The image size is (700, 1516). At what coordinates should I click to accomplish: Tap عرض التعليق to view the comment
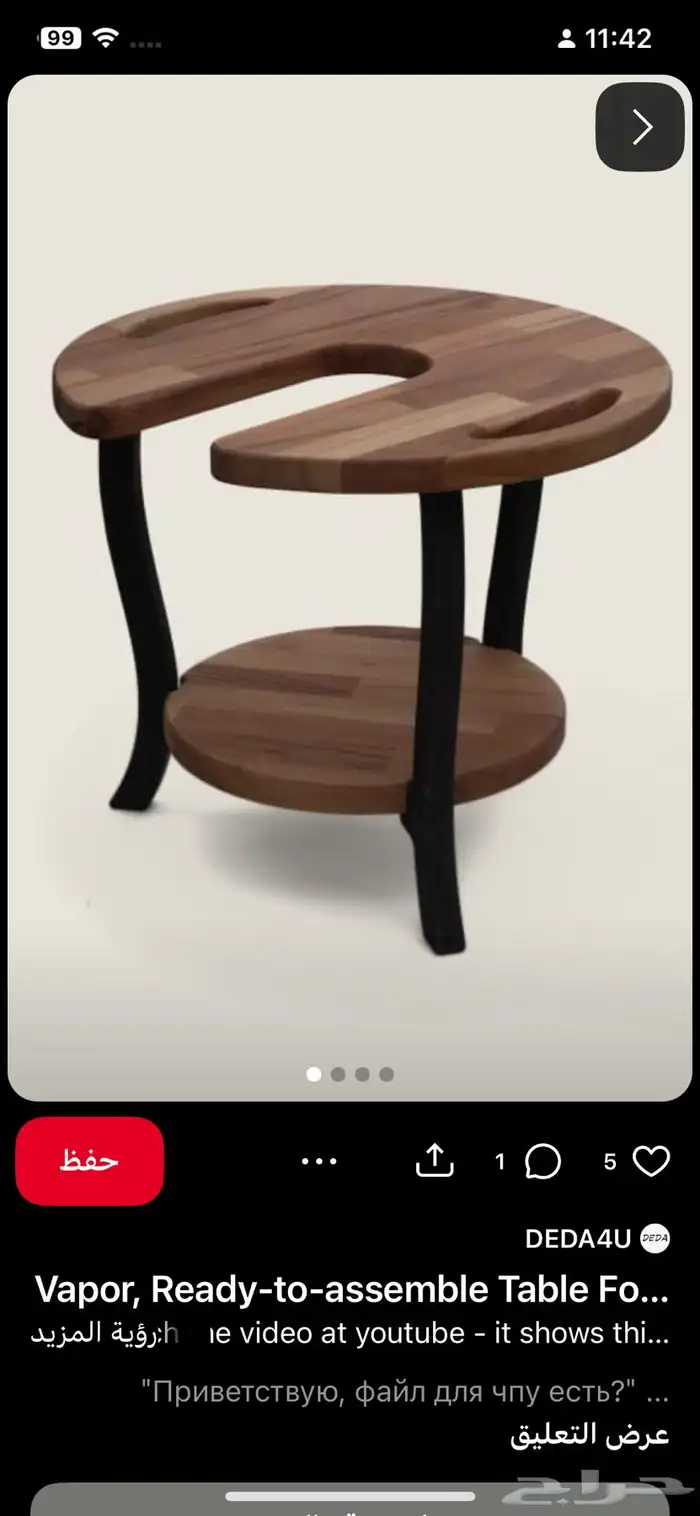coord(589,1434)
